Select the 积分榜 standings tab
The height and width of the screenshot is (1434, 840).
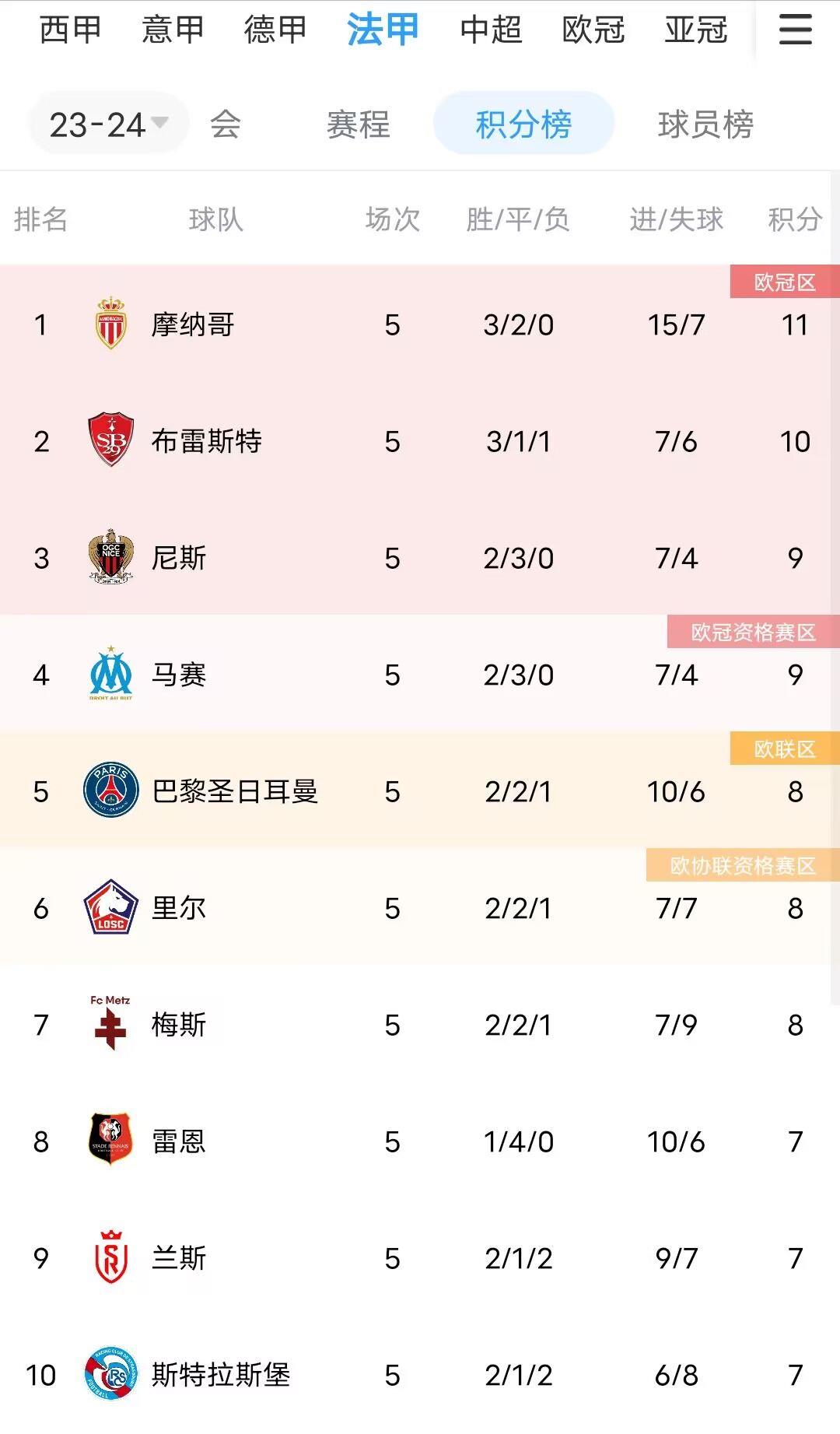click(x=523, y=124)
